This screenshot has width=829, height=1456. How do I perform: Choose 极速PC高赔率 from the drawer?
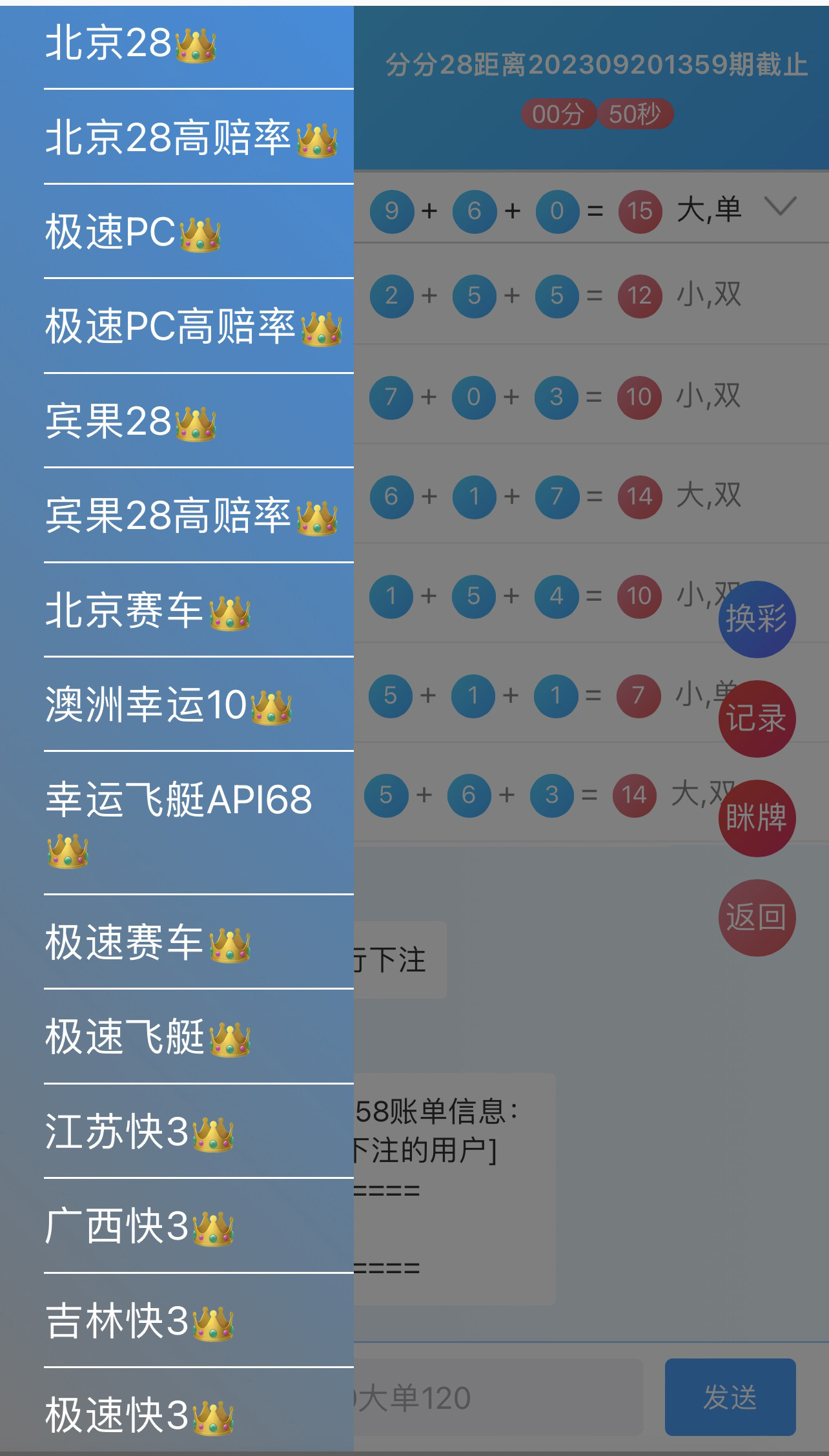192,326
